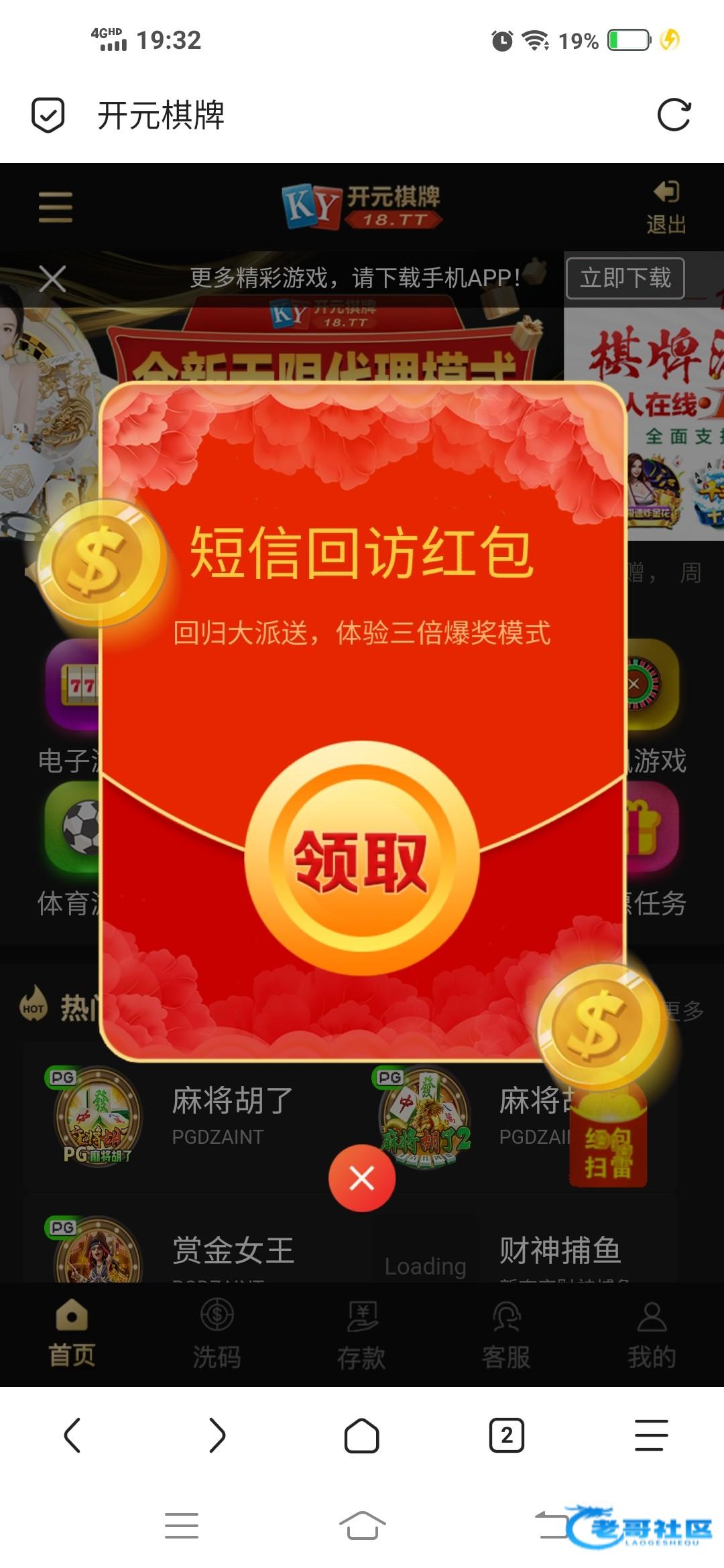
Task: Open the browser tabs switcher
Action: [x=507, y=1435]
